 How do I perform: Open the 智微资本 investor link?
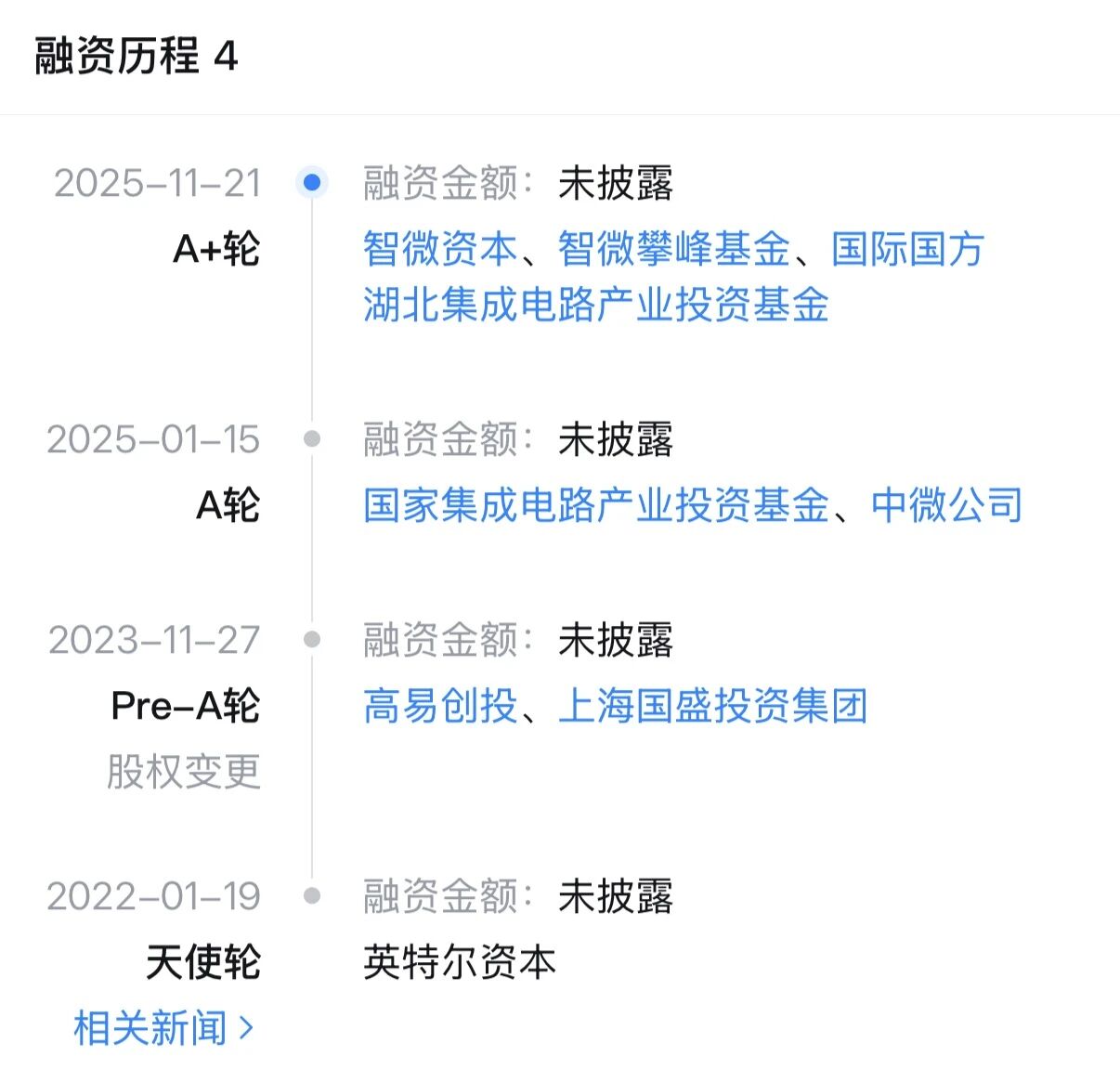[x=439, y=249]
